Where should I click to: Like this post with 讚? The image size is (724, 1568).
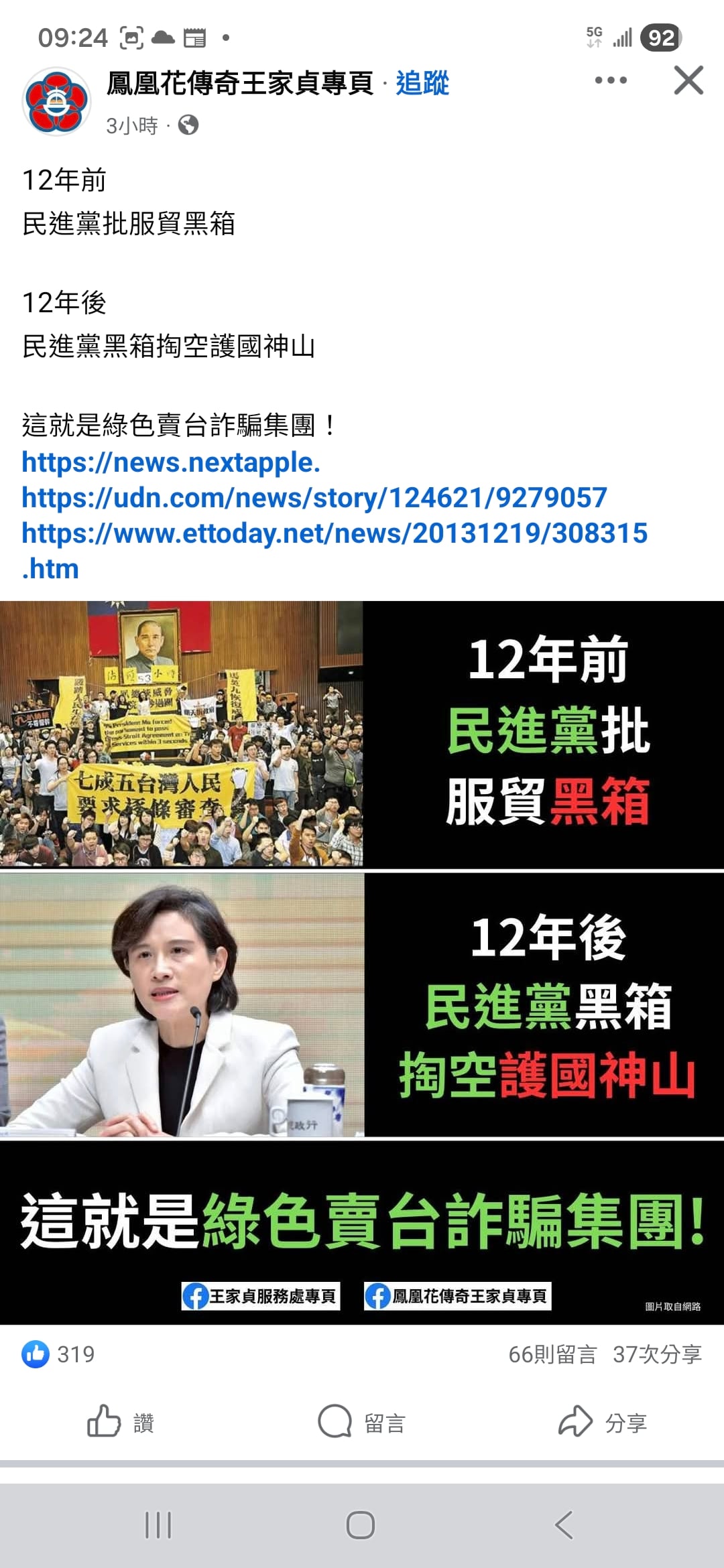(121, 1422)
